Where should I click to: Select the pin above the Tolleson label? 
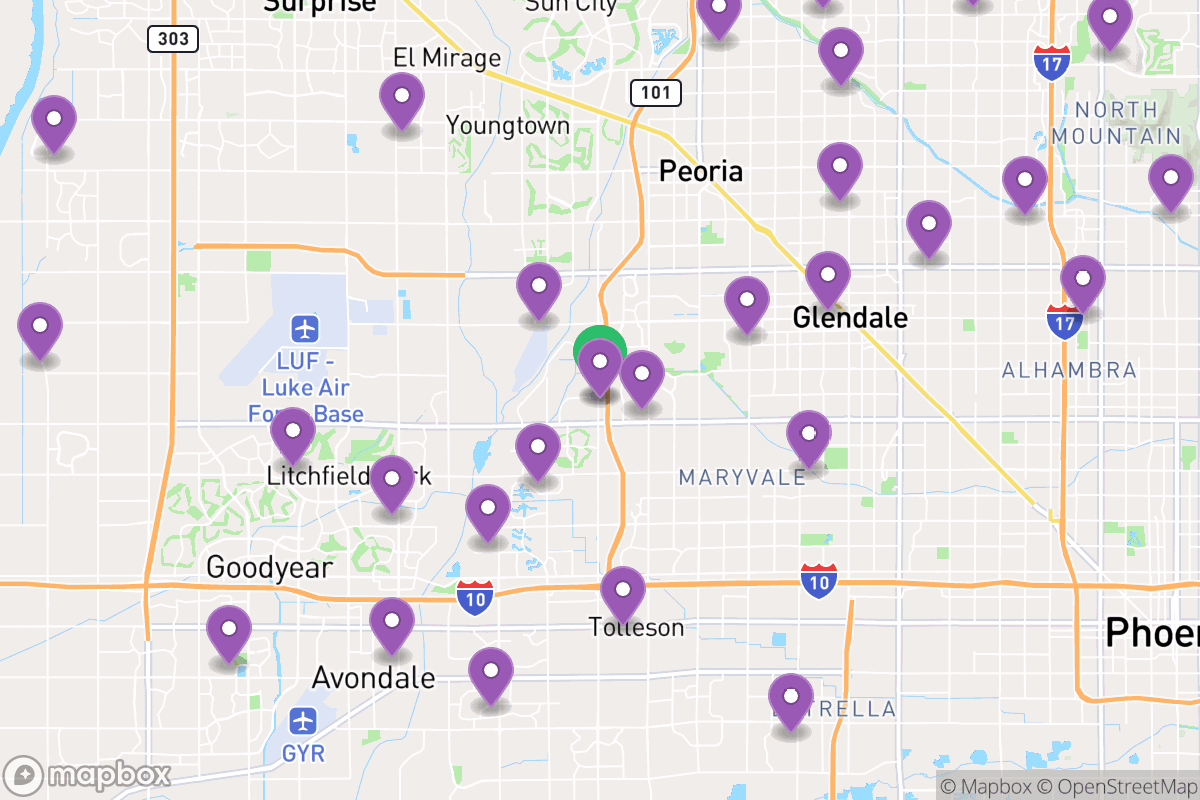pyautogui.click(x=622, y=590)
